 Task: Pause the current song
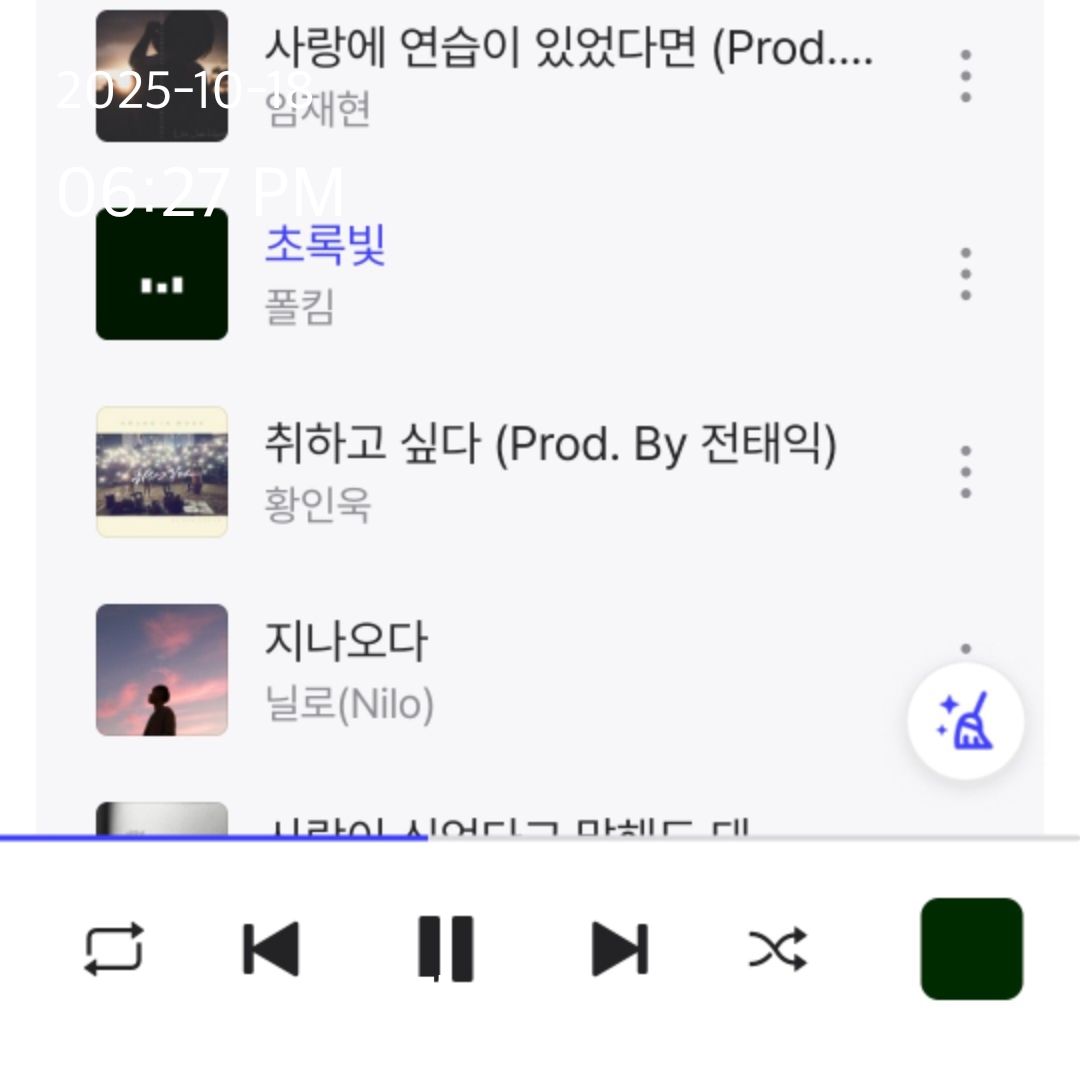coord(445,948)
